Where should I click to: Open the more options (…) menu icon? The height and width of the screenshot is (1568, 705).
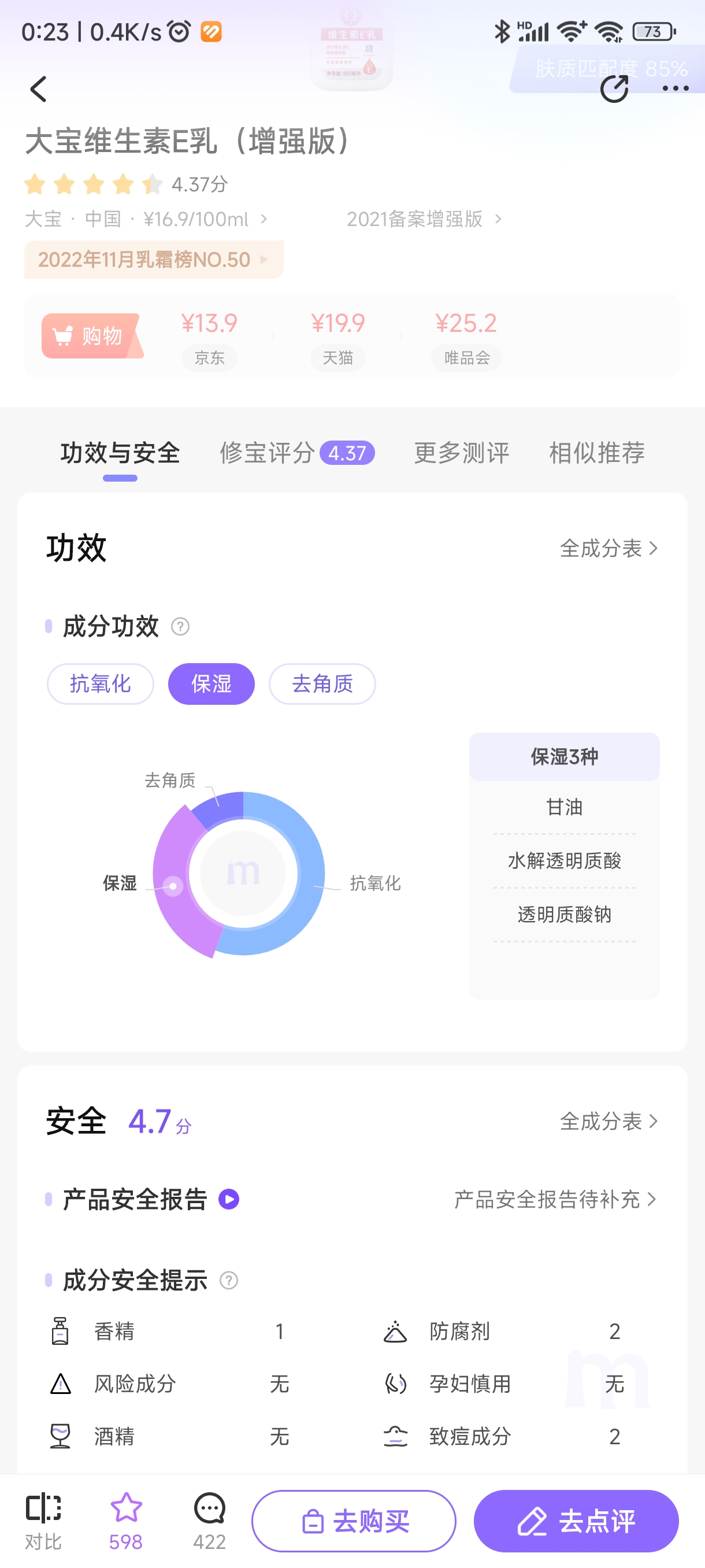click(675, 89)
